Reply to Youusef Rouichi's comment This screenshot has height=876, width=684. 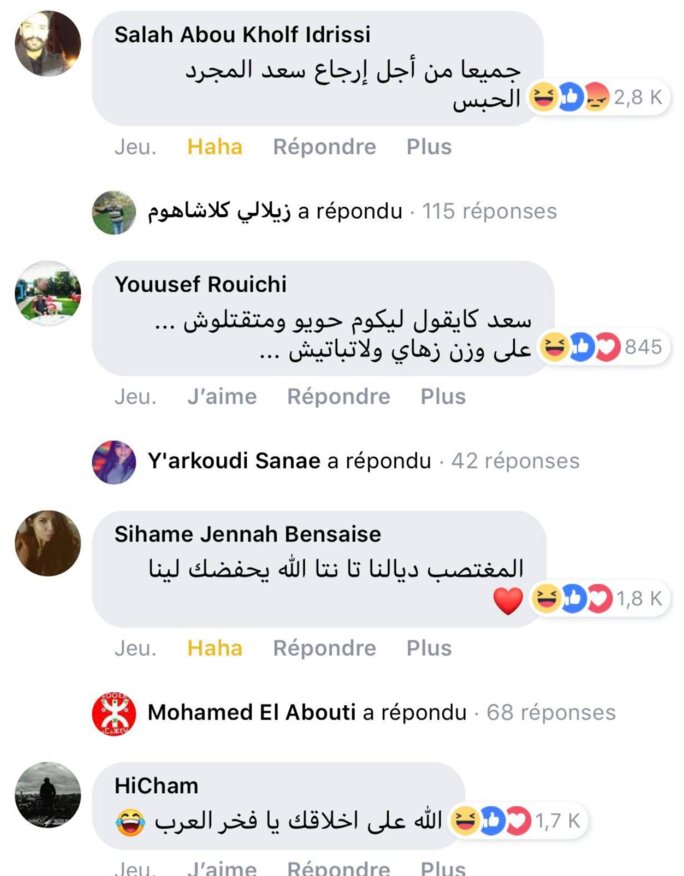coord(338,397)
